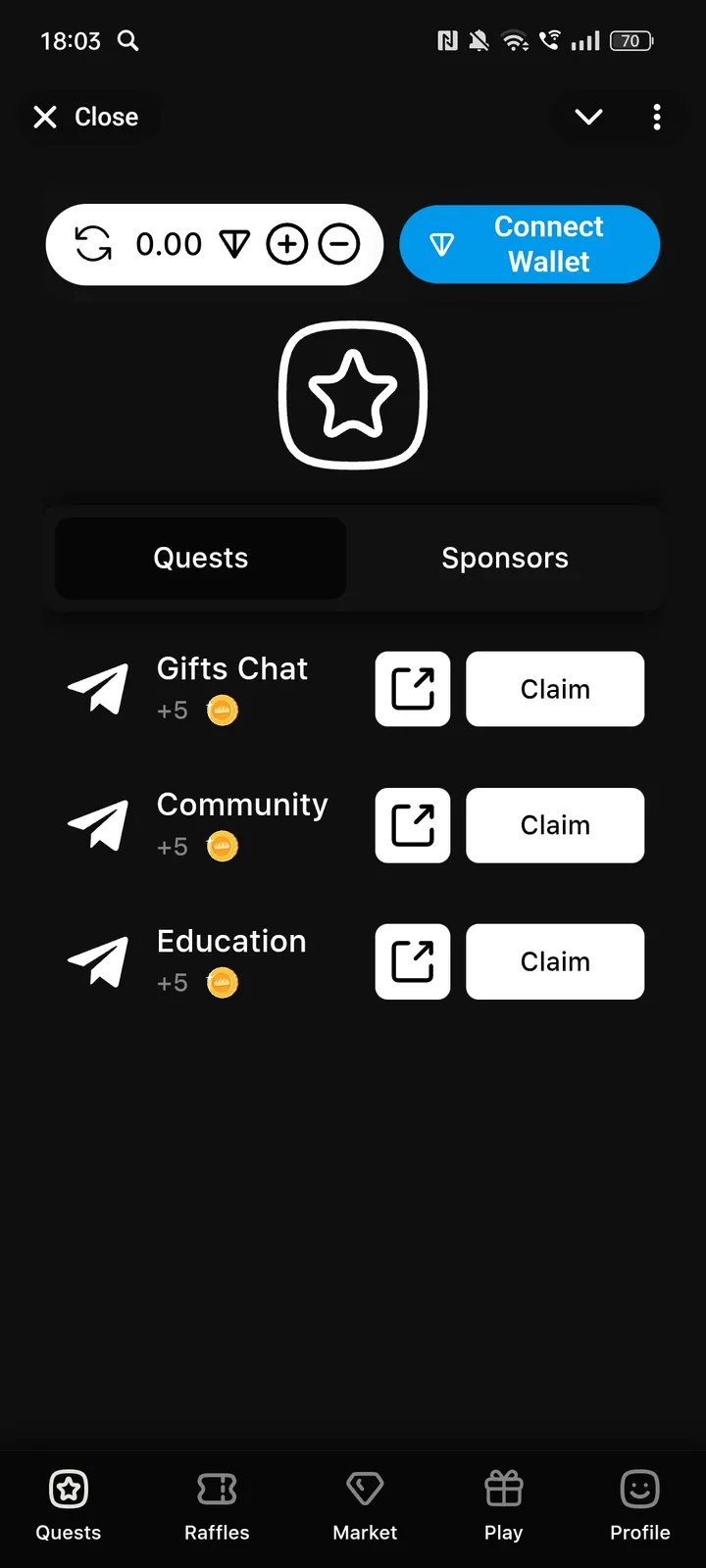Image resolution: width=706 pixels, height=1568 pixels.
Task: Switch to the Sponsors tab
Action: coord(505,558)
